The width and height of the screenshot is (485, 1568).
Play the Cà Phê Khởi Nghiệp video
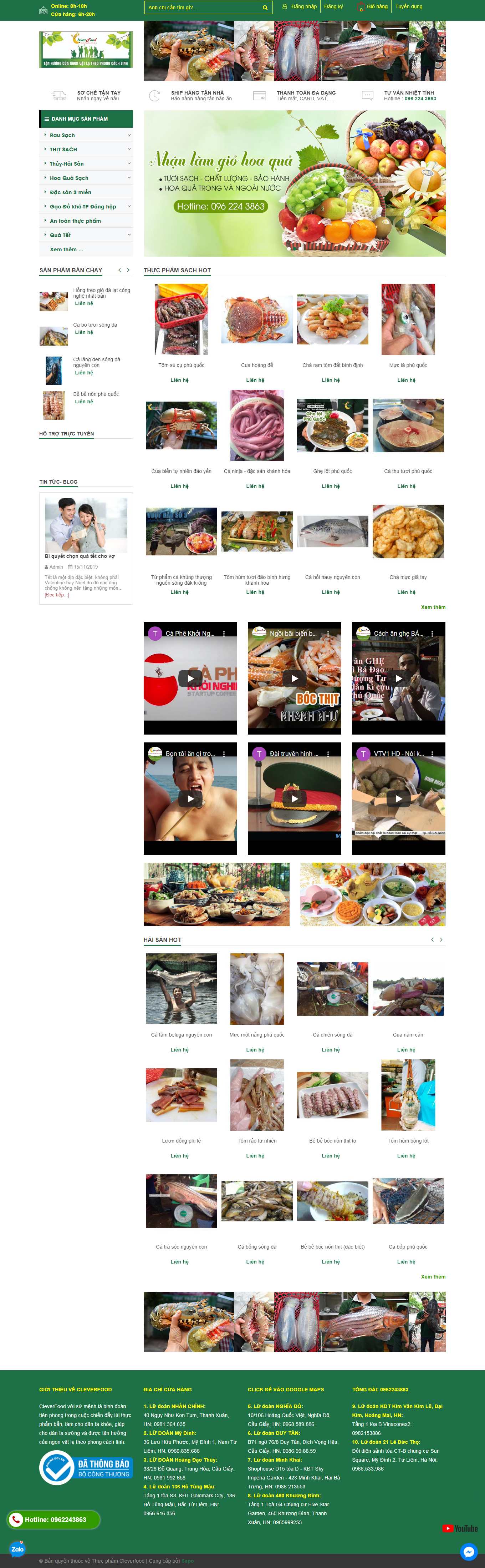pos(190,678)
